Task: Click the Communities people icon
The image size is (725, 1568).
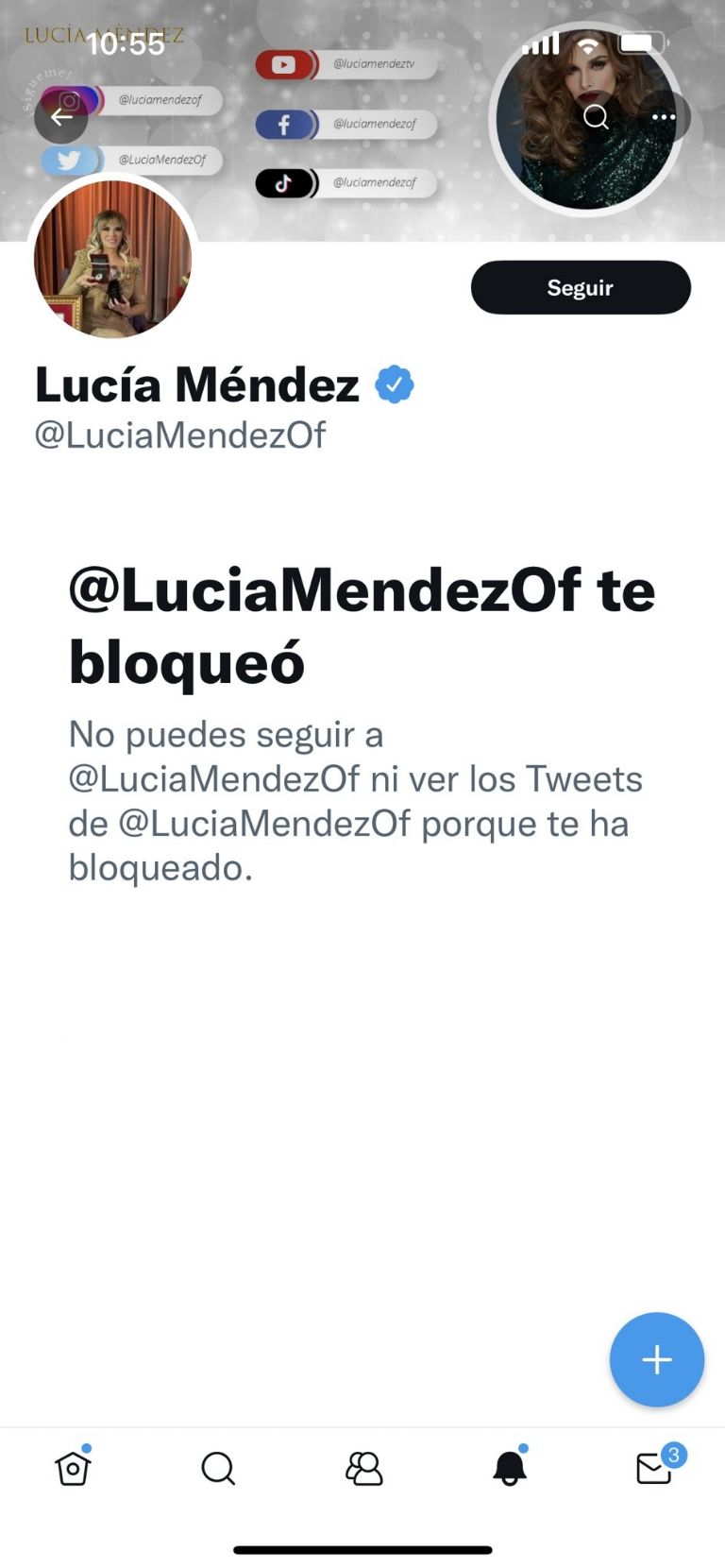Action: pyautogui.click(x=364, y=1468)
